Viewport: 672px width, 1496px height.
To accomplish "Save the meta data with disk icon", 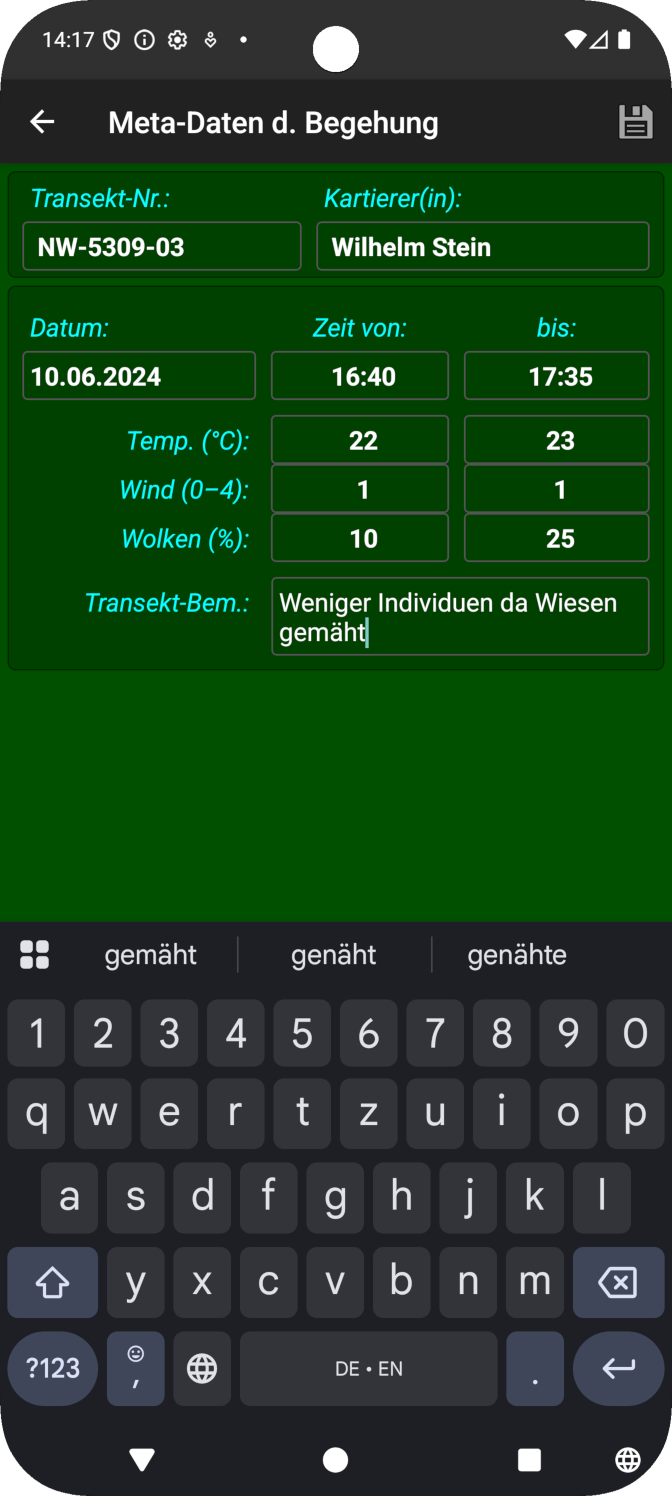I will point(635,122).
